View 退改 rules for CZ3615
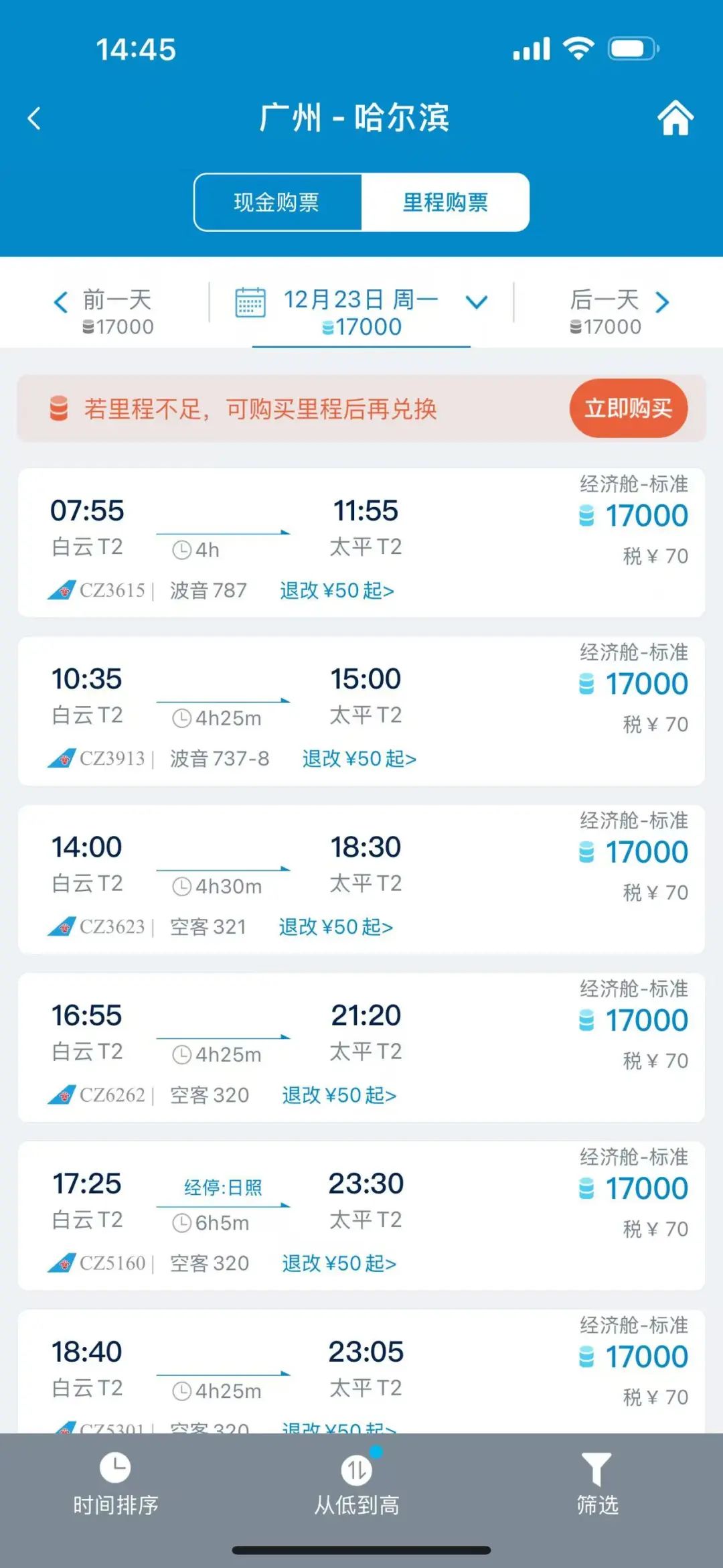This screenshot has width=723, height=1568. click(x=337, y=590)
